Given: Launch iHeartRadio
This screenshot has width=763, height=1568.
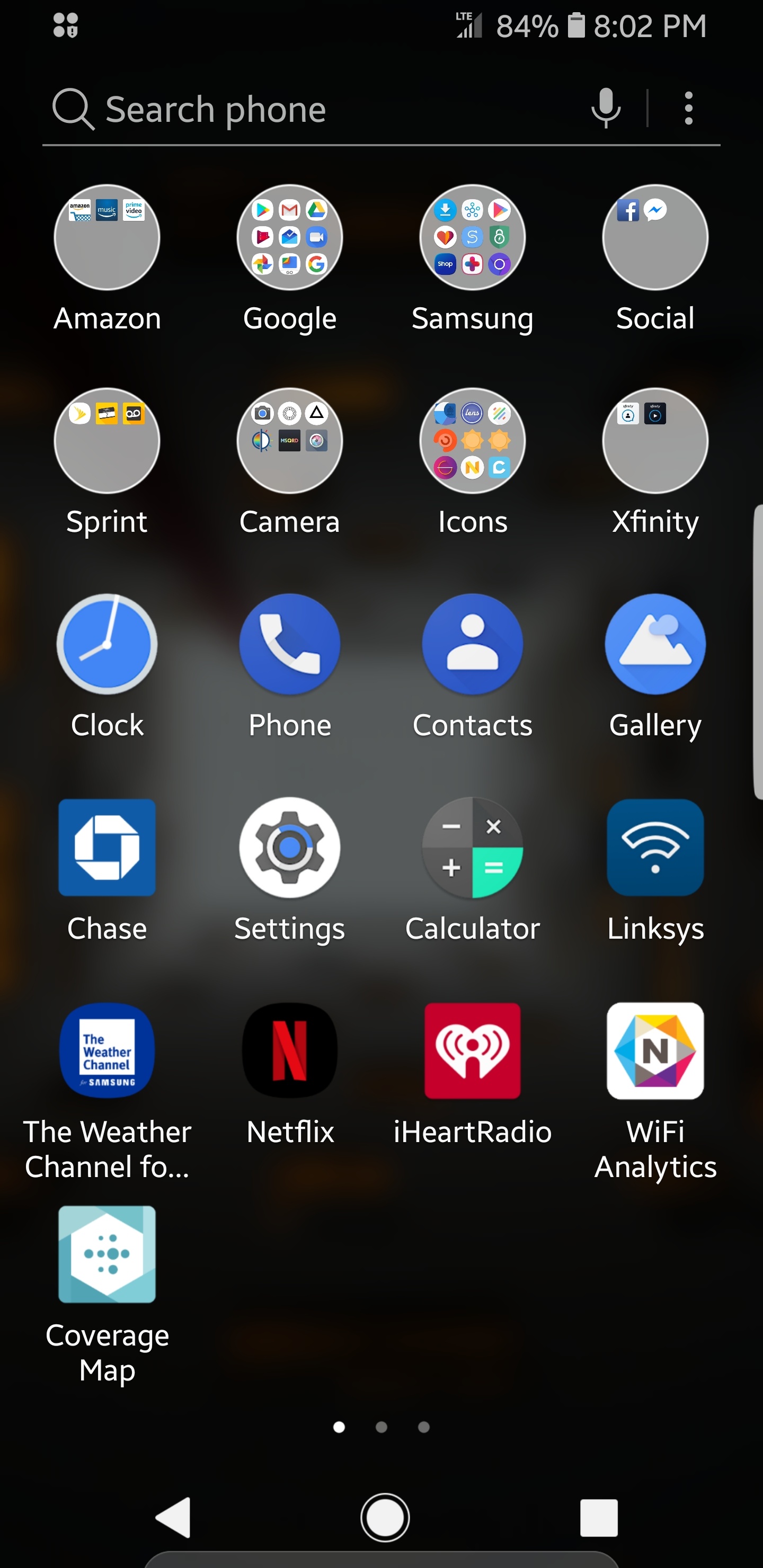Looking at the screenshot, I should pyautogui.click(x=473, y=1051).
